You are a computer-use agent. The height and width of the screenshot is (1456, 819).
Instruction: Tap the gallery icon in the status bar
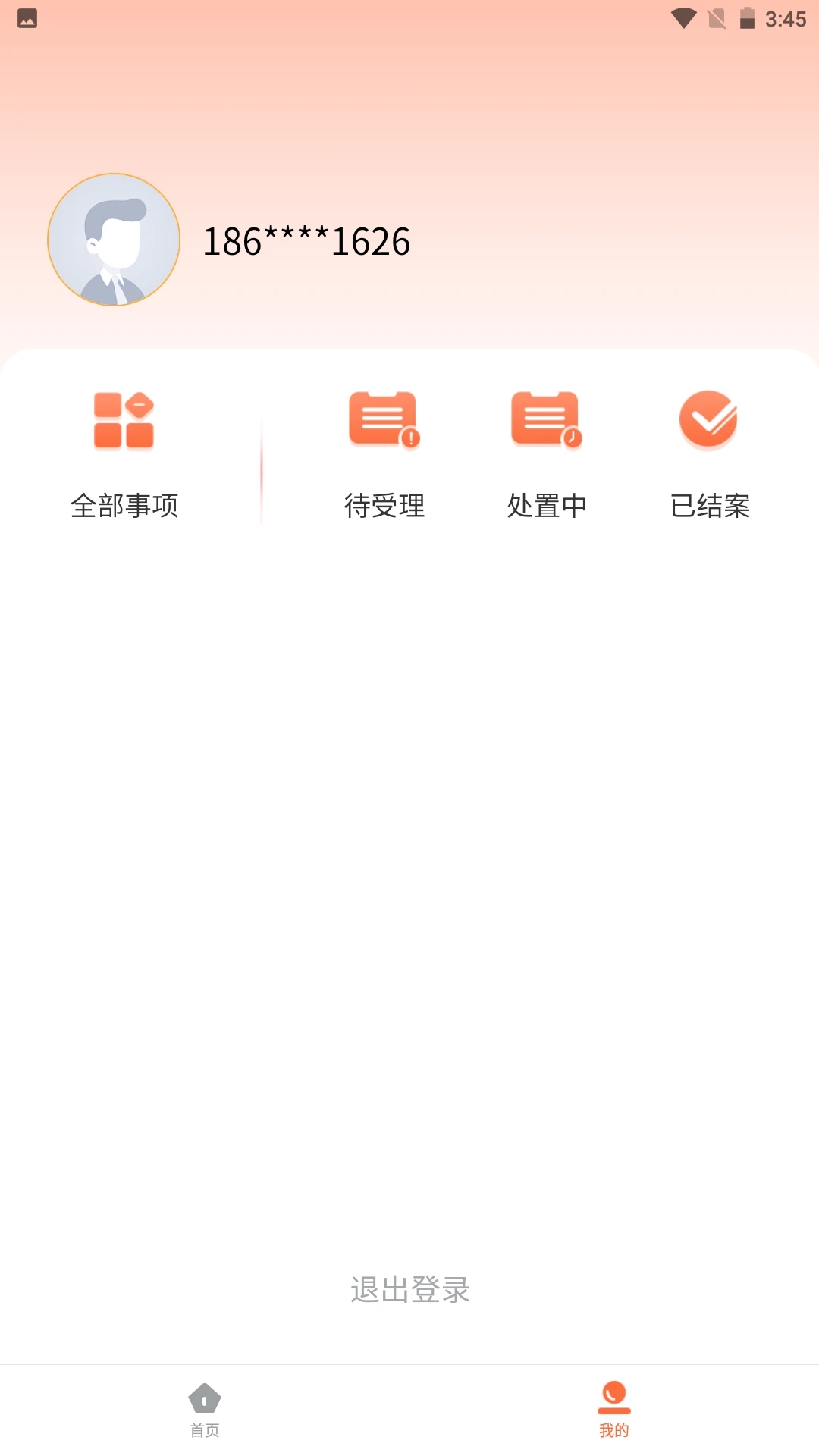pyautogui.click(x=28, y=18)
